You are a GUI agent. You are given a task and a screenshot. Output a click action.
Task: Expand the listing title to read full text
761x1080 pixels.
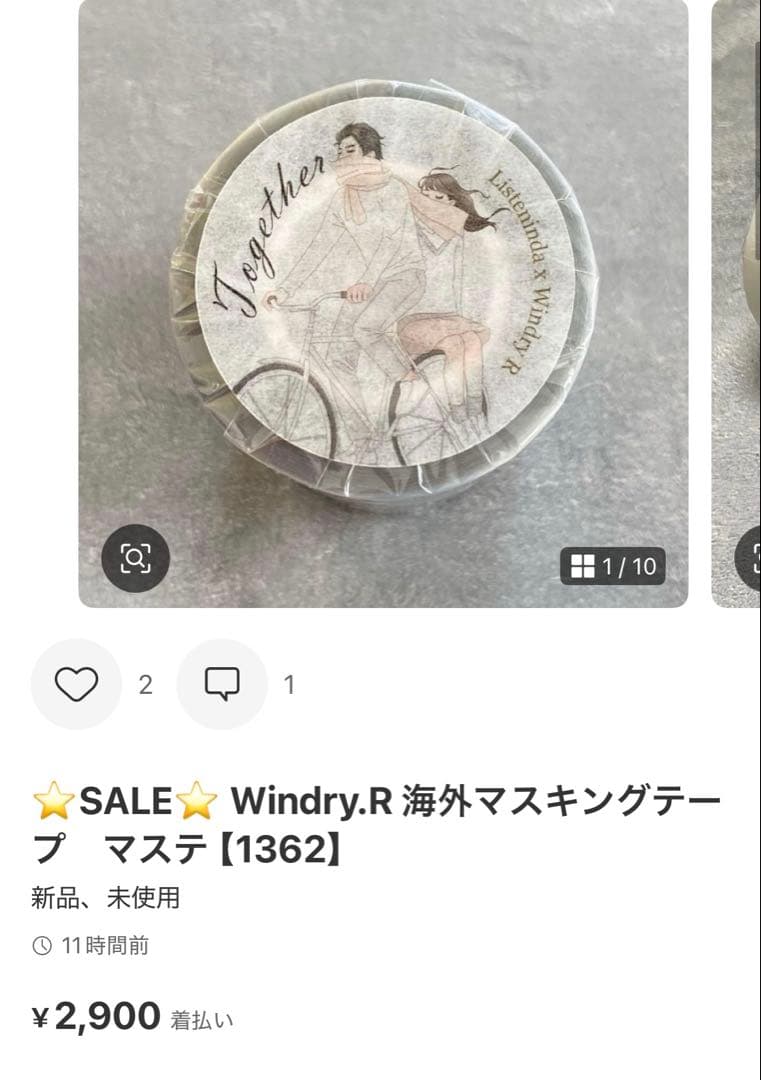pos(380,820)
